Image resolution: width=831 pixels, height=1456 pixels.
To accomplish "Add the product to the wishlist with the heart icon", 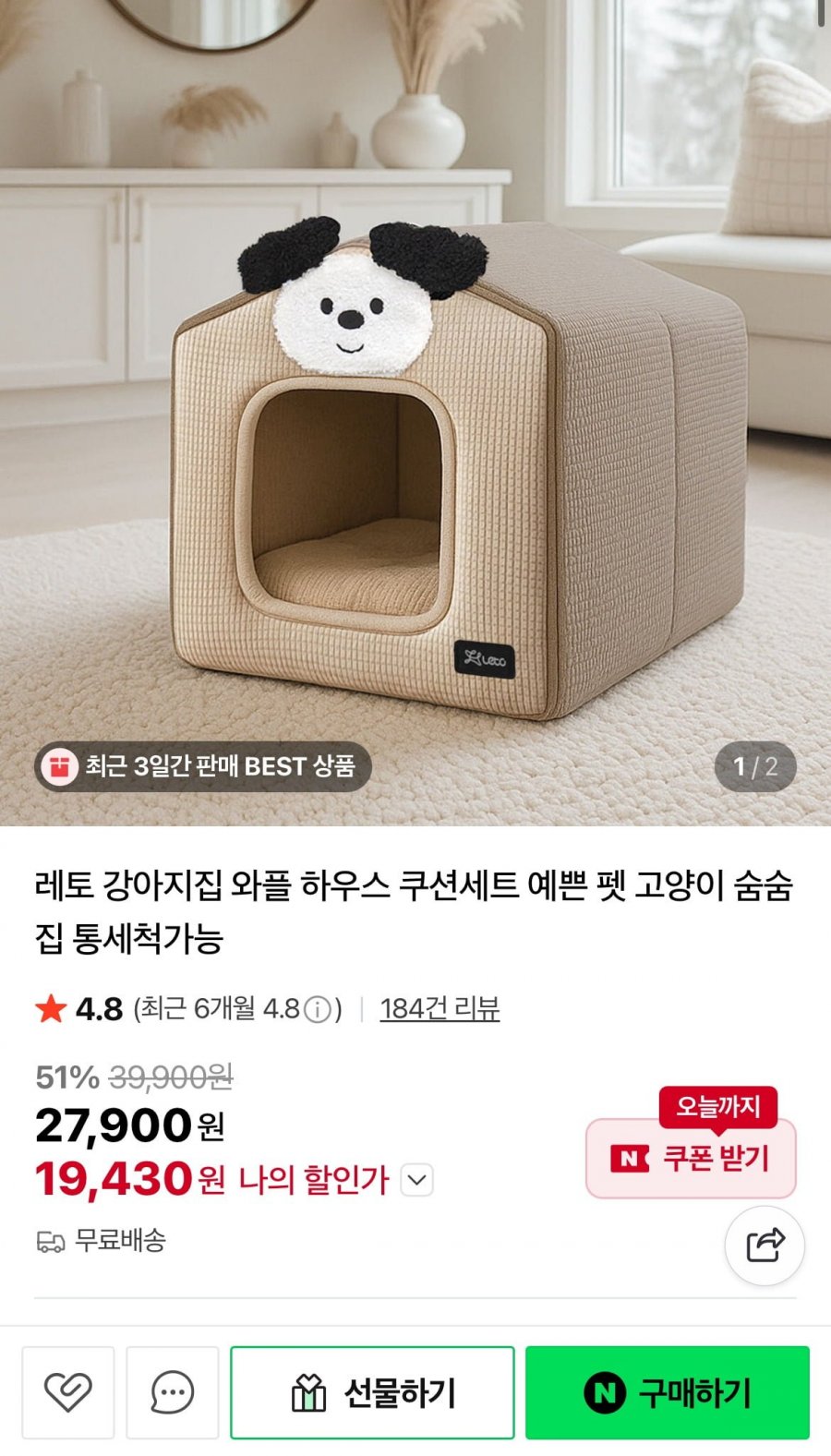I will (68, 1391).
